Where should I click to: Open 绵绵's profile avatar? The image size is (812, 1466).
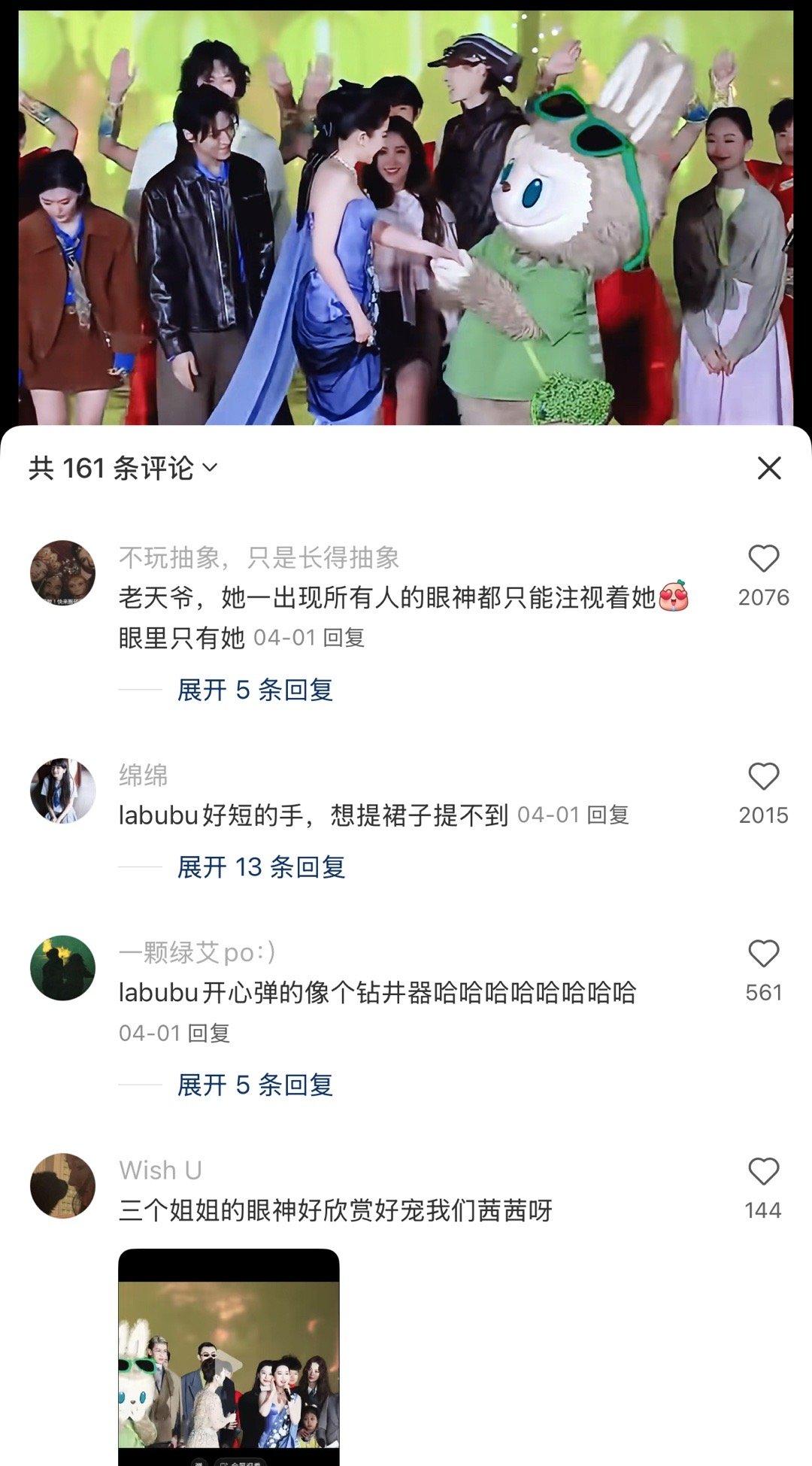pos(63,791)
